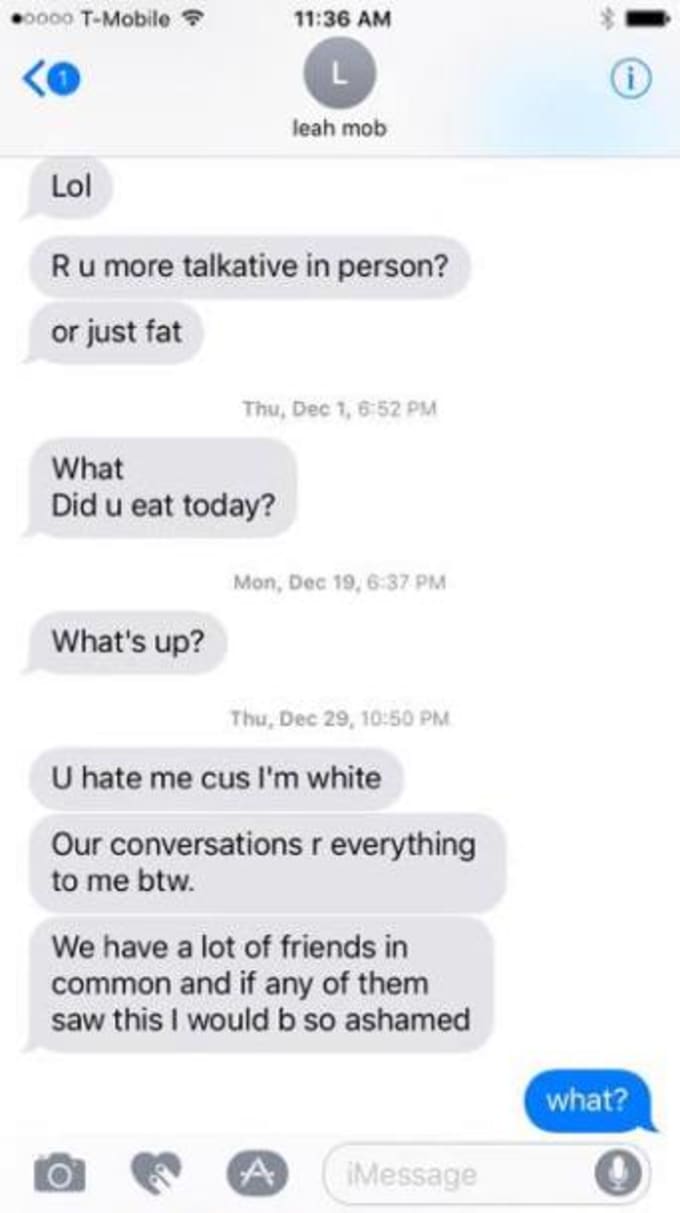This screenshot has height=1213, width=680.
Task: Go back to the messages list
Action: (46, 79)
